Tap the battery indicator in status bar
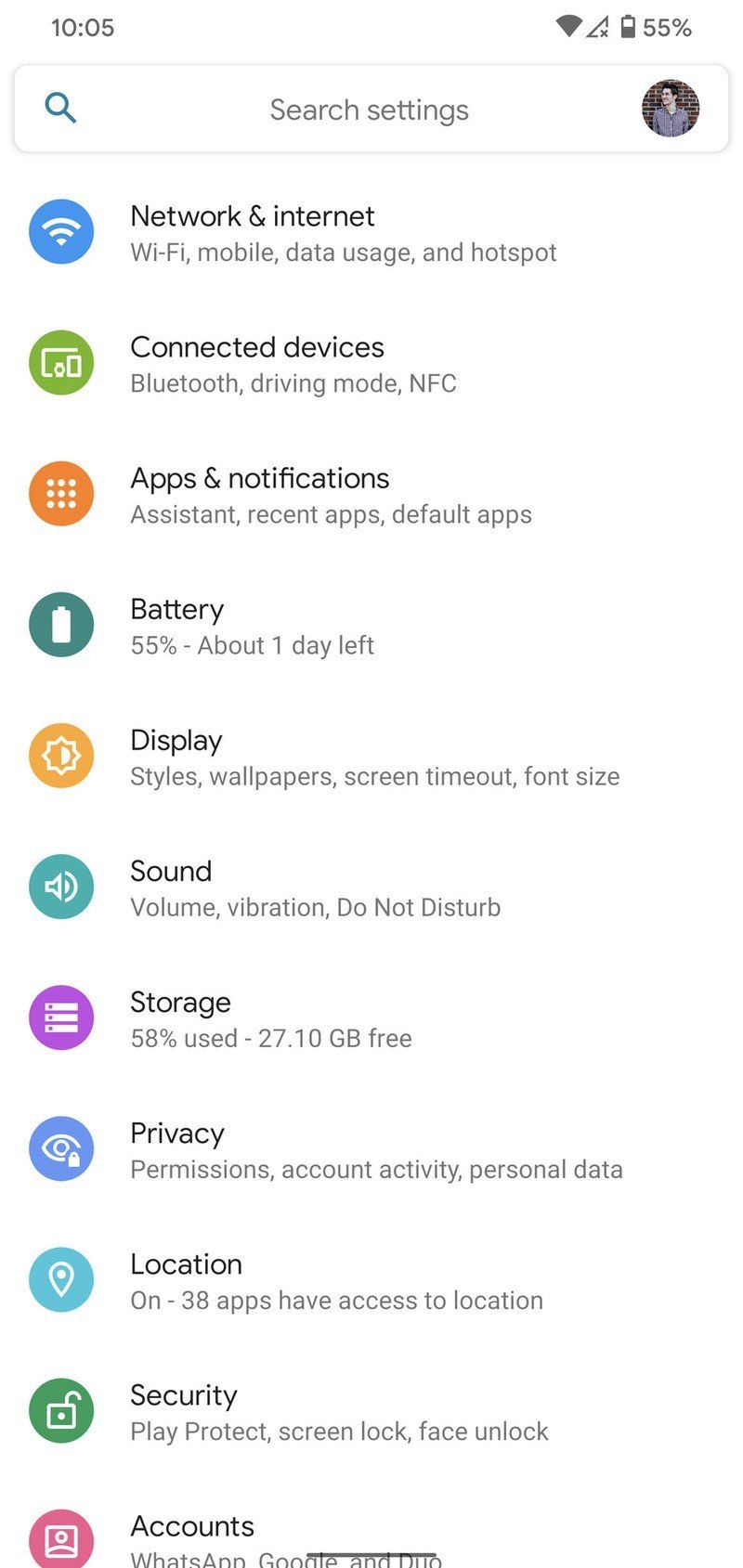Viewport: 743px width, 1568px height. [630, 27]
